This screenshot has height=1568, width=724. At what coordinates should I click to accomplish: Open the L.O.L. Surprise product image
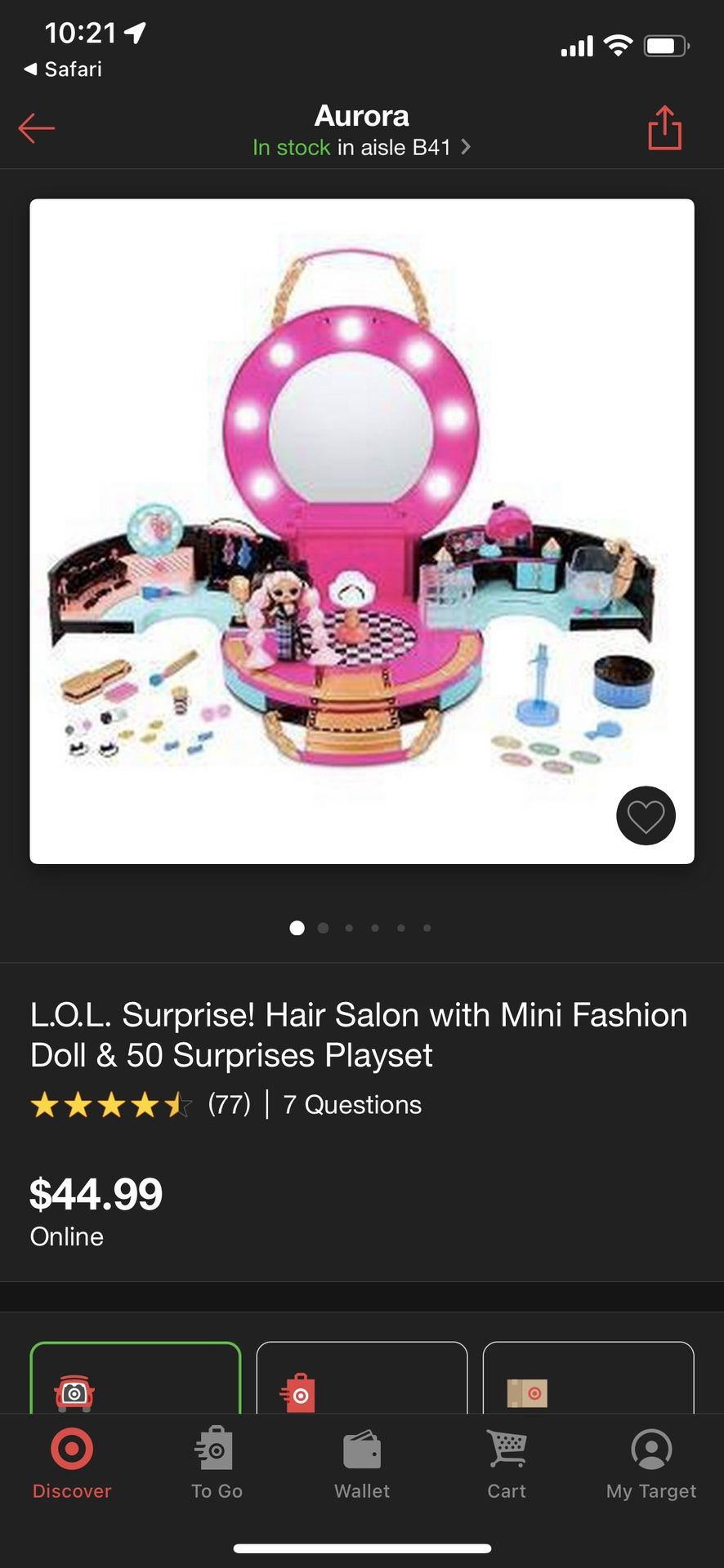(x=361, y=531)
